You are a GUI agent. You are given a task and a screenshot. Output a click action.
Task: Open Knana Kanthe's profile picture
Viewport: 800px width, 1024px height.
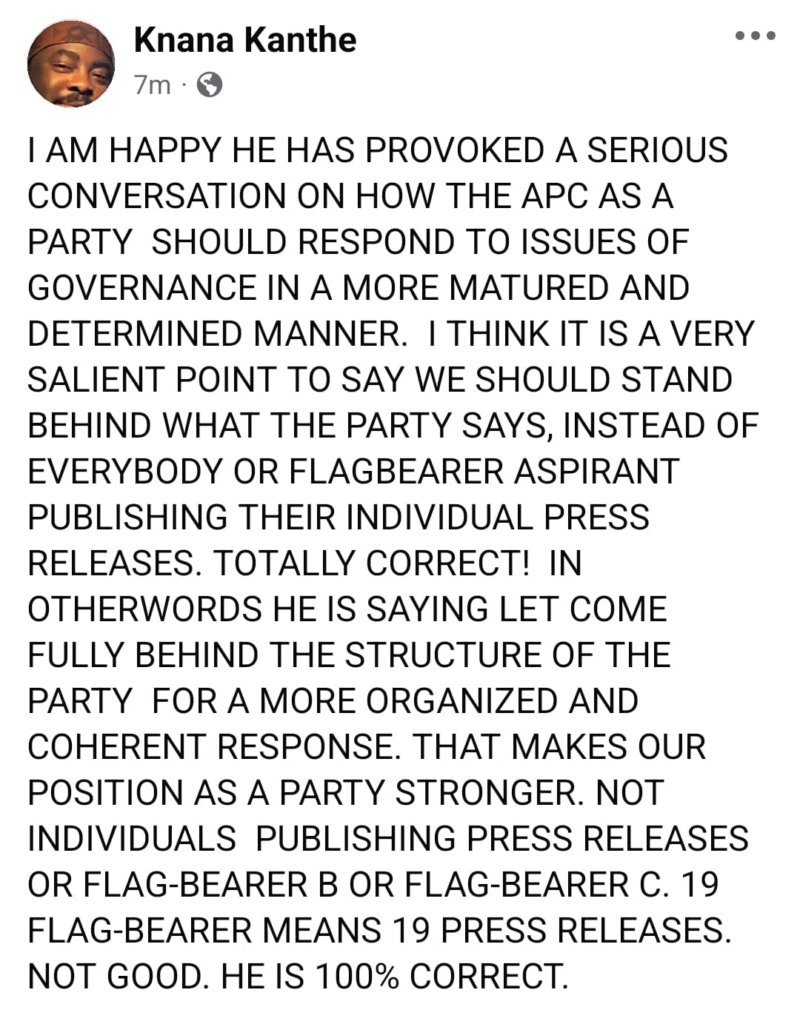pyautogui.click(x=71, y=62)
